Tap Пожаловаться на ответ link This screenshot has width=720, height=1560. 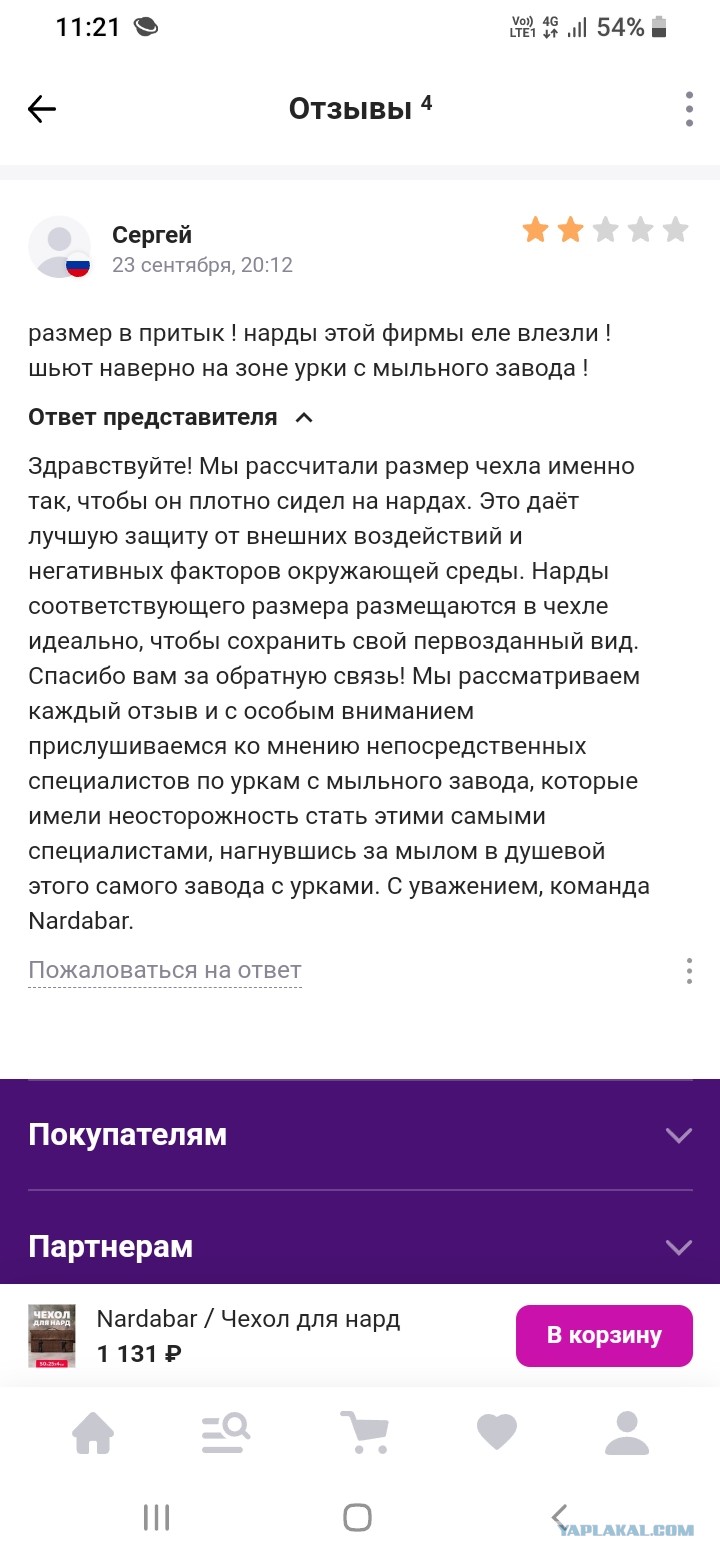165,970
